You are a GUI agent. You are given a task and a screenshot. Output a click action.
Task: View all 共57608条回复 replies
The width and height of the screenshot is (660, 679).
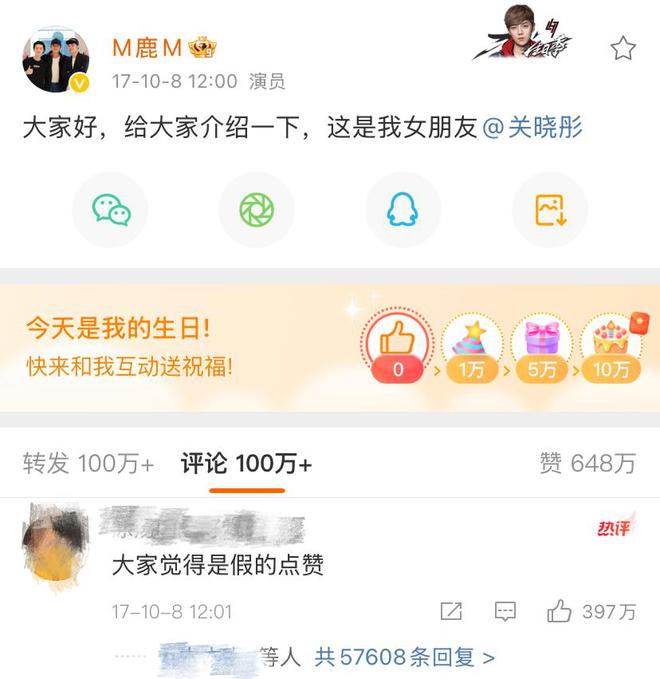tap(404, 657)
